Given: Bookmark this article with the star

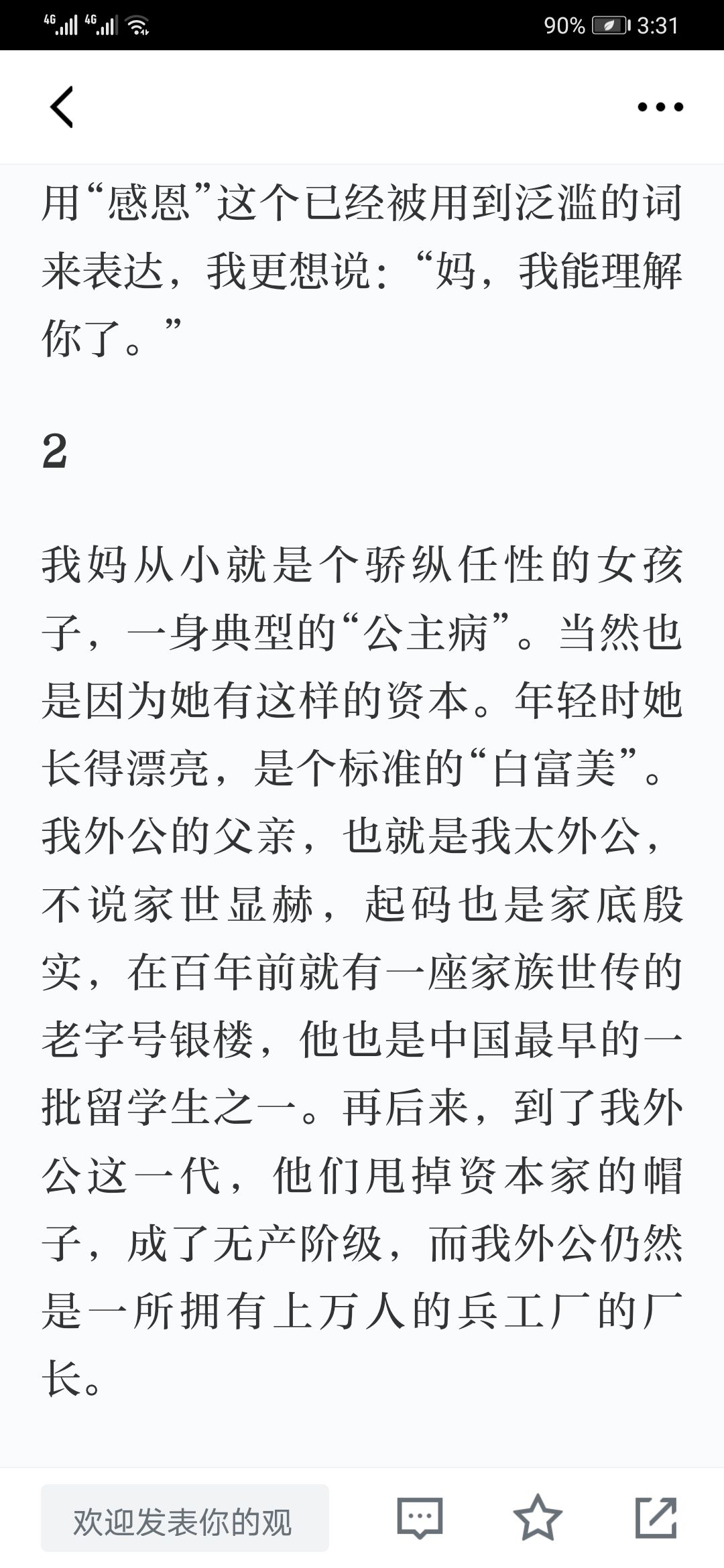Looking at the screenshot, I should pos(538,1518).
